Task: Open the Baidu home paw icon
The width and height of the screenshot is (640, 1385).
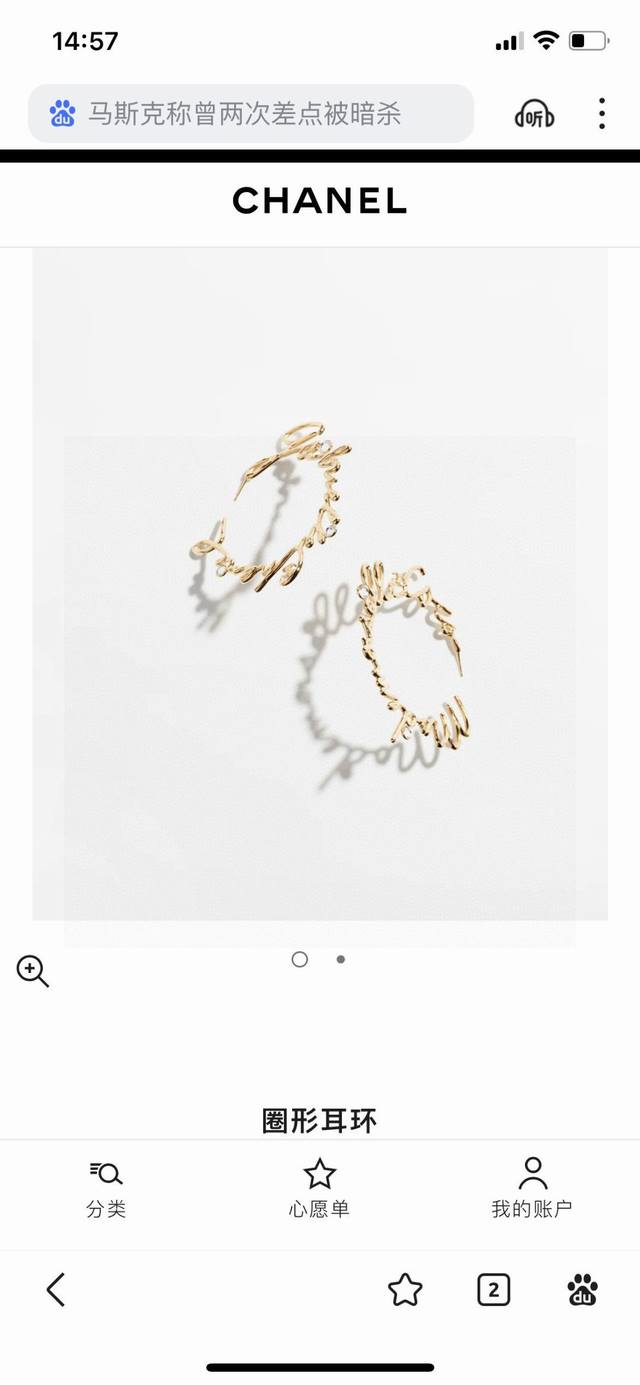Action: (x=583, y=1290)
